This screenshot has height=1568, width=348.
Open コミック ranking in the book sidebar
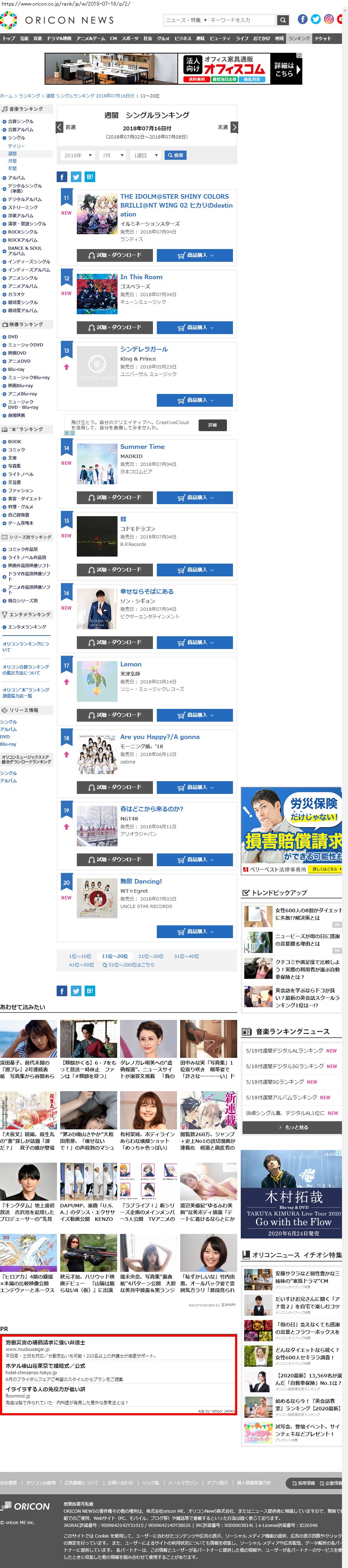[16, 449]
